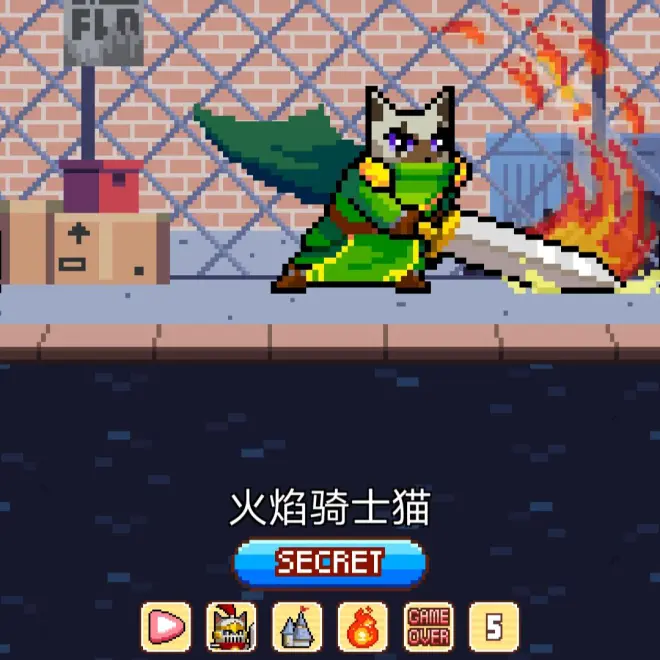Select the GAME OVER icon
The height and width of the screenshot is (660, 660).
(428, 627)
